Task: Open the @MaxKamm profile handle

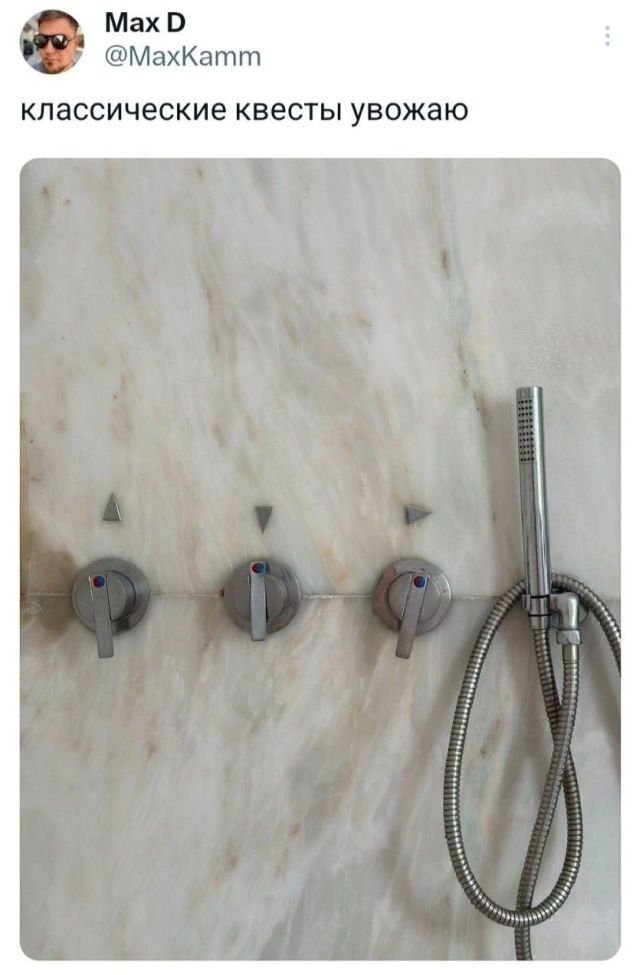Action: pos(181,56)
